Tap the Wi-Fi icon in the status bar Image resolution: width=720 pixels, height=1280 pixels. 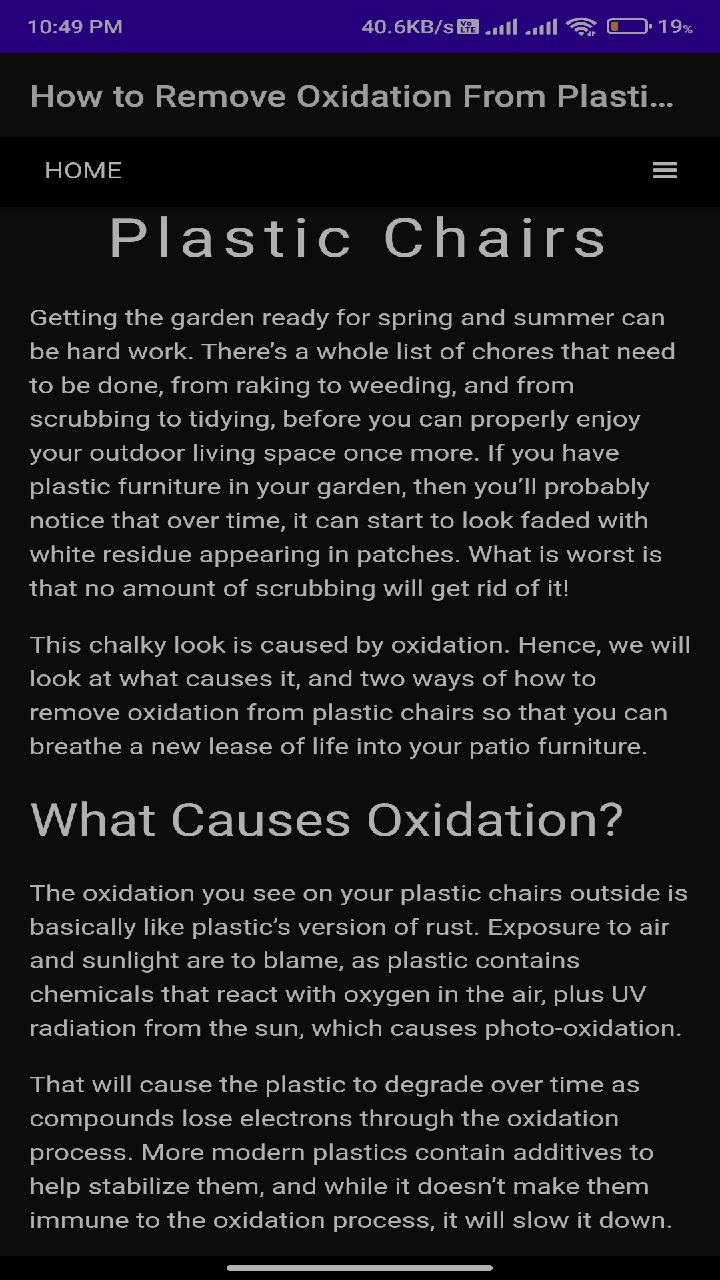[x=581, y=27]
